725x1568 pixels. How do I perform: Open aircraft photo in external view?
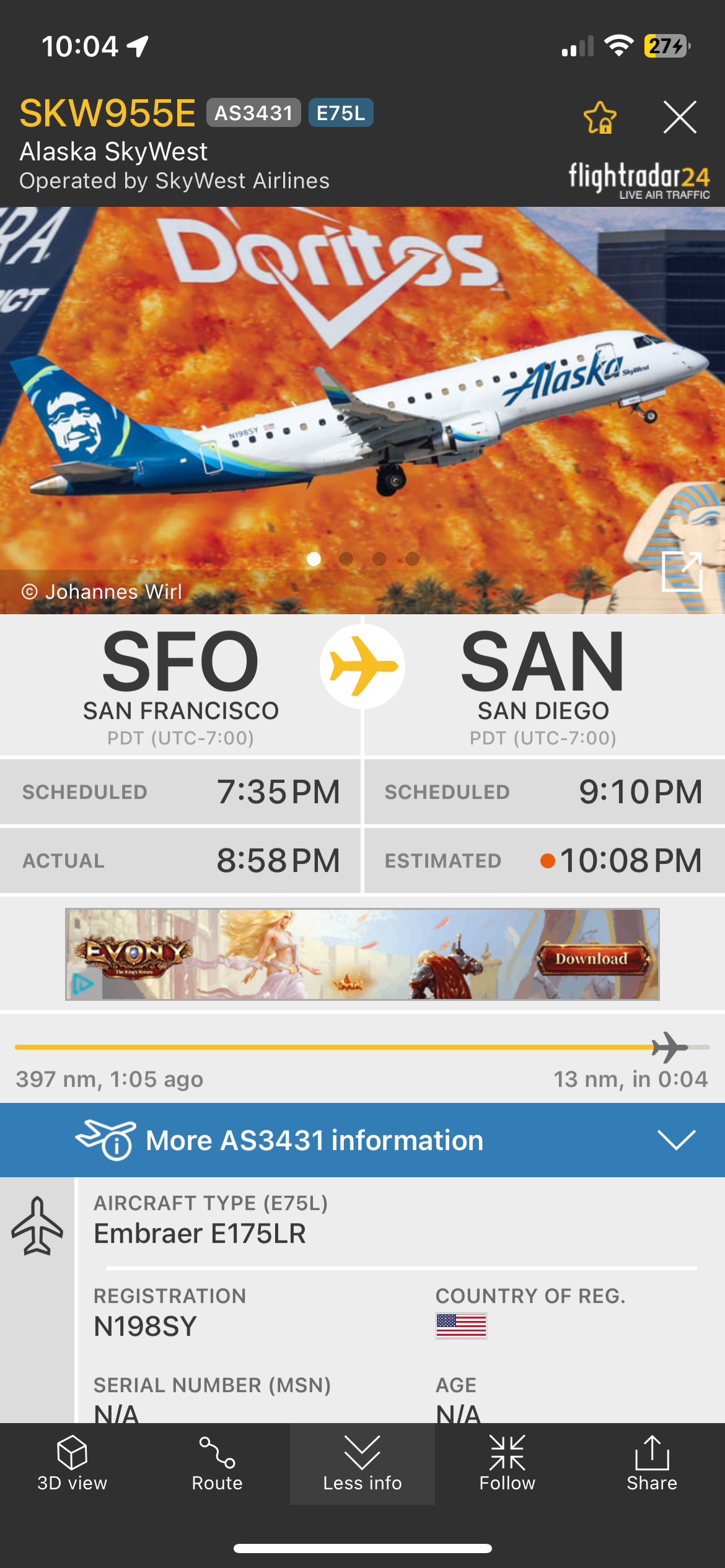682,571
